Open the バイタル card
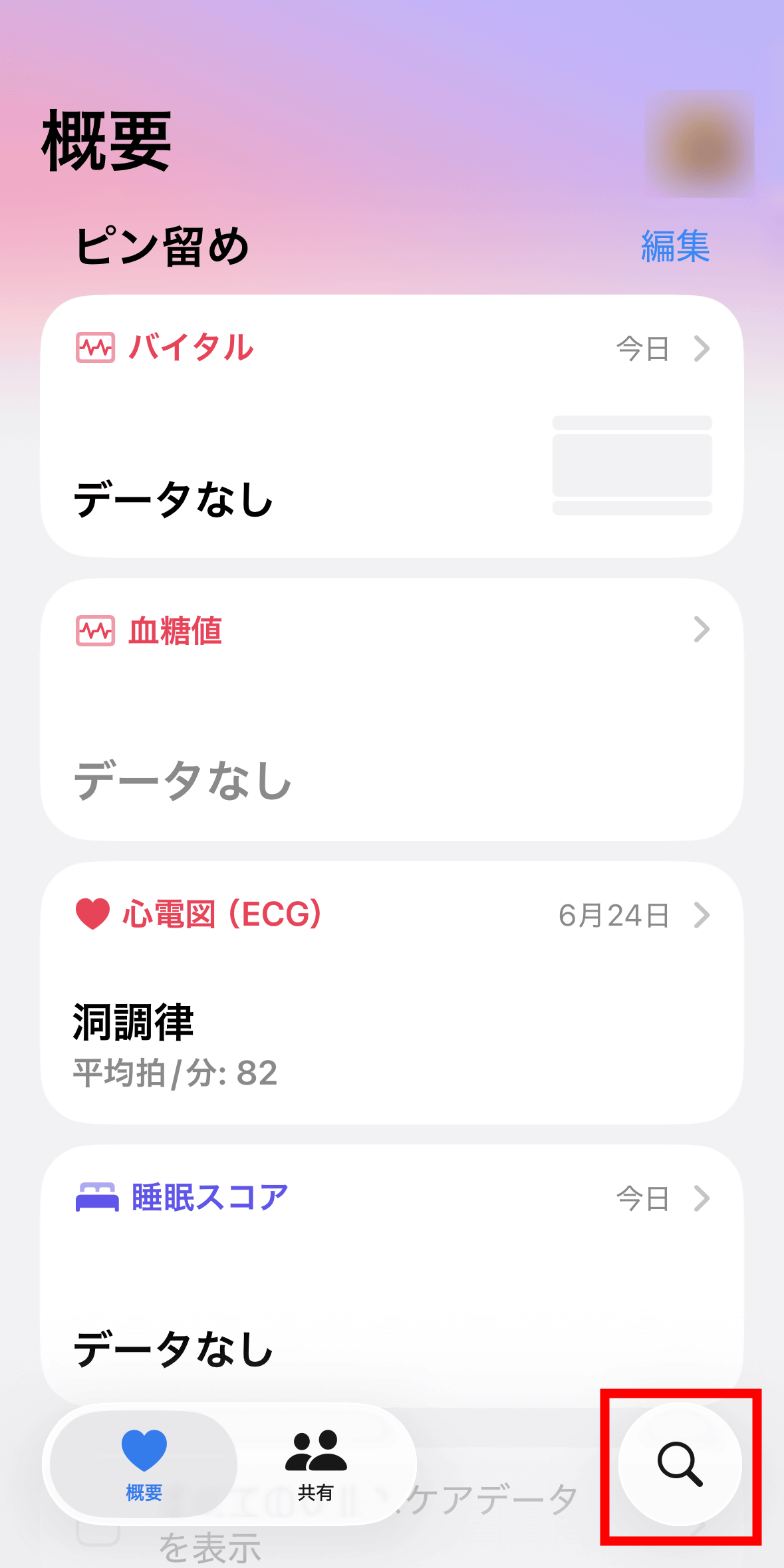The height and width of the screenshot is (1568, 784). 392,426
